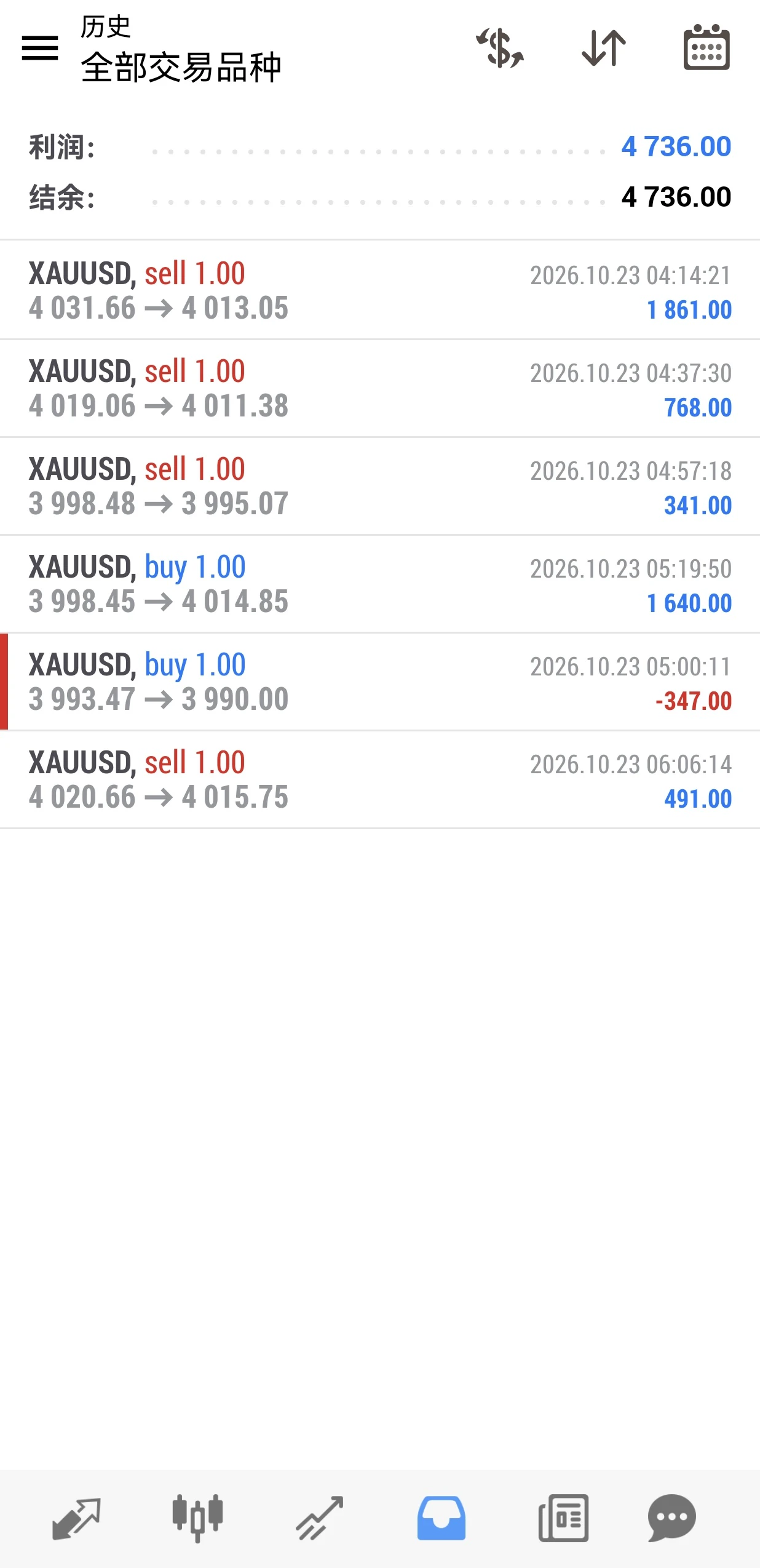Open the sell trade closed at 04:14:21
Image resolution: width=760 pixels, height=1568 pixels.
coord(380,290)
